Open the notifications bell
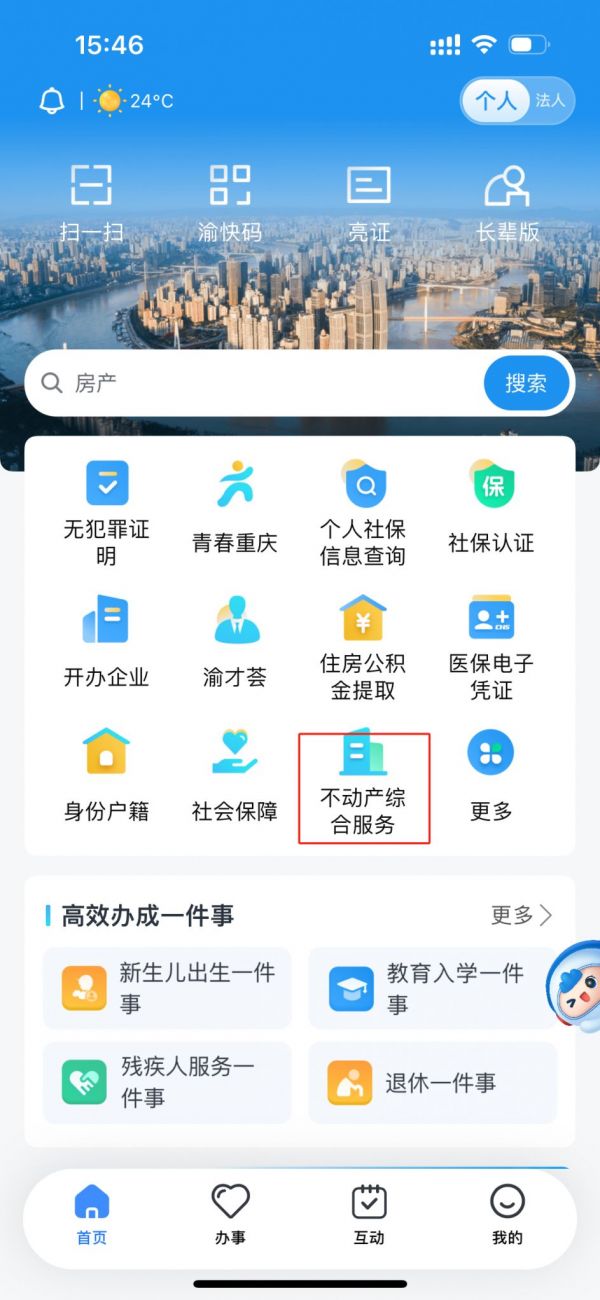600x1300 pixels. point(51,101)
